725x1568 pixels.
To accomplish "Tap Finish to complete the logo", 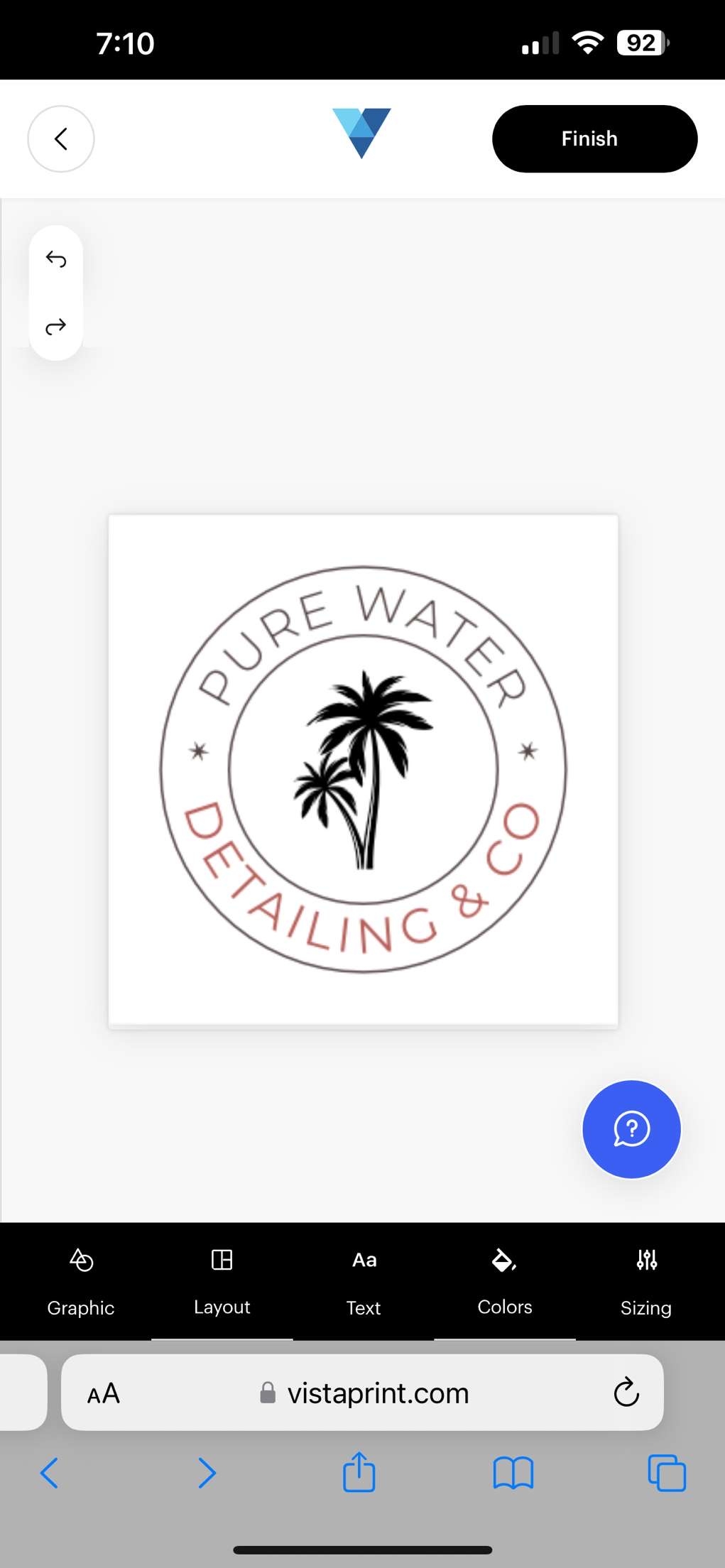I will pos(594,138).
